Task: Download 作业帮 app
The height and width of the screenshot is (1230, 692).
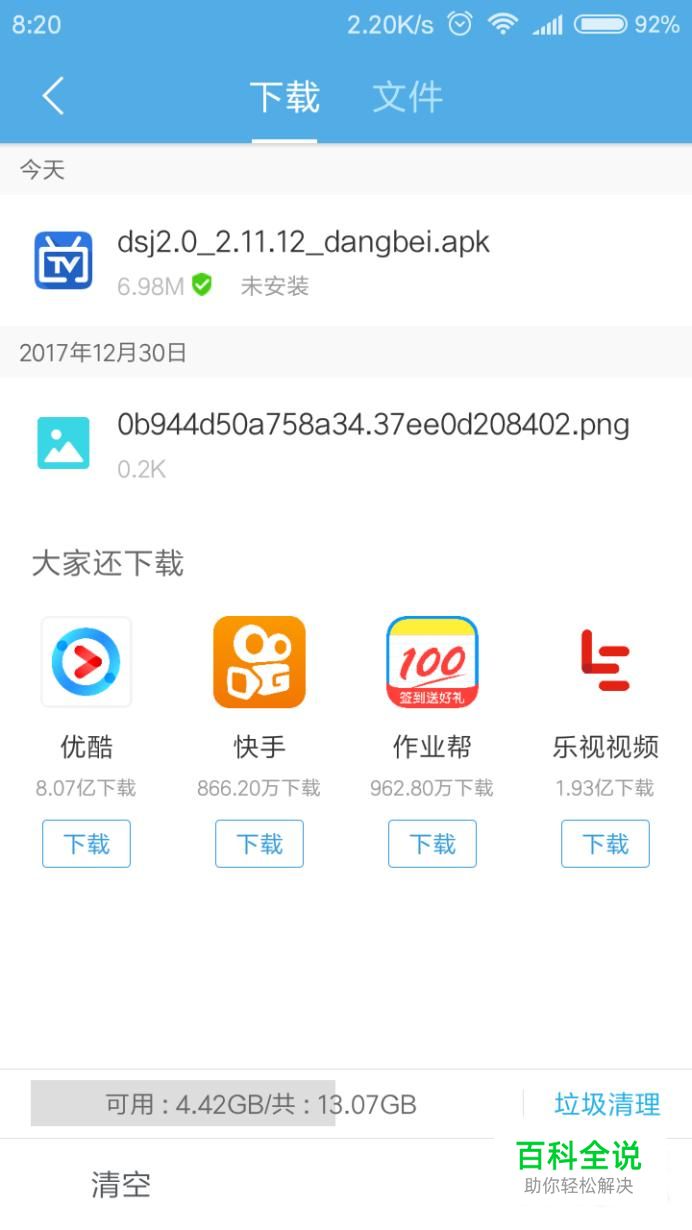Action: point(432,844)
